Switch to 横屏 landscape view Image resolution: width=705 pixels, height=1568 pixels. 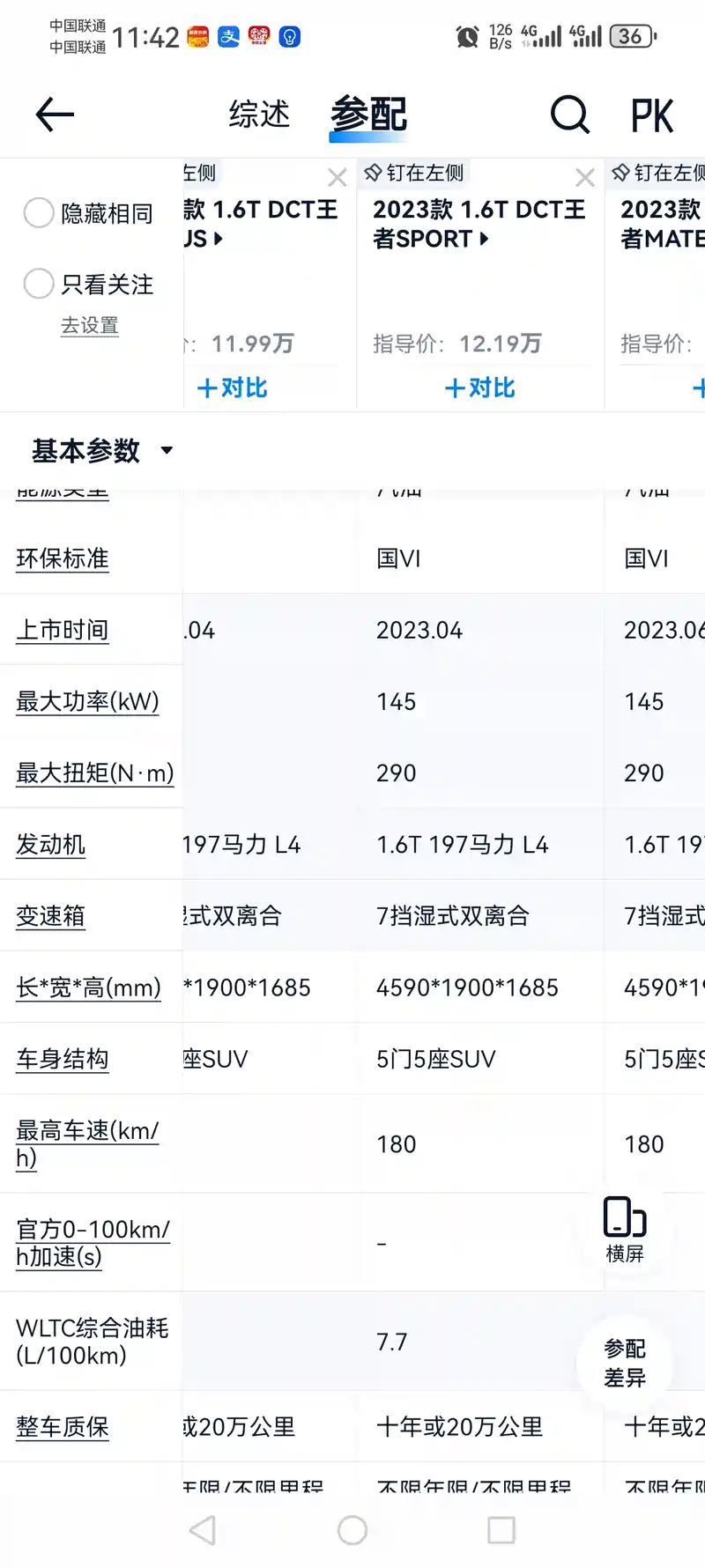[x=624, y=1229]
